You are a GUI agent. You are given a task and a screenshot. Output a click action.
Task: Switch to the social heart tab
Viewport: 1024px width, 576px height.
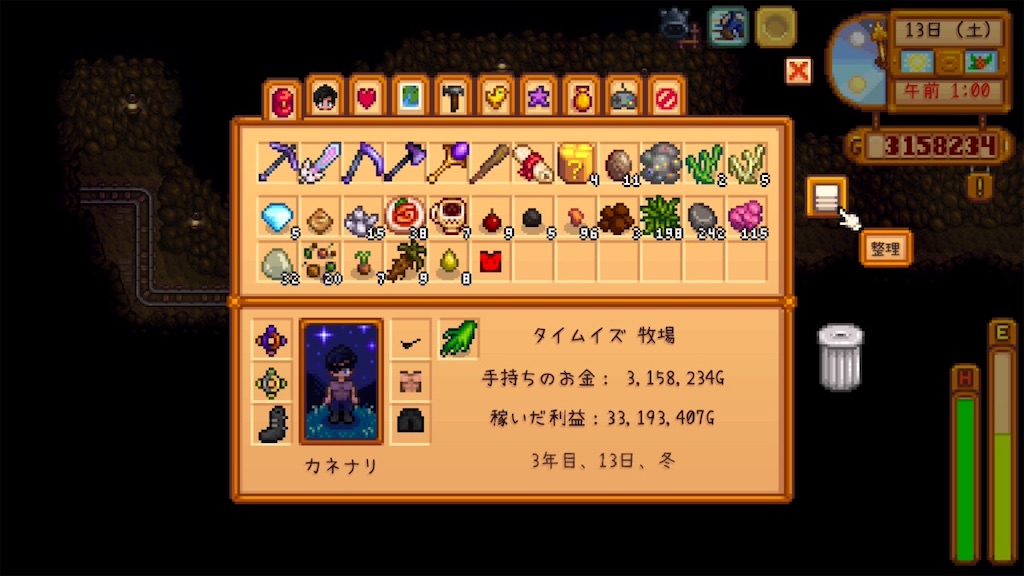coord(367,98)
